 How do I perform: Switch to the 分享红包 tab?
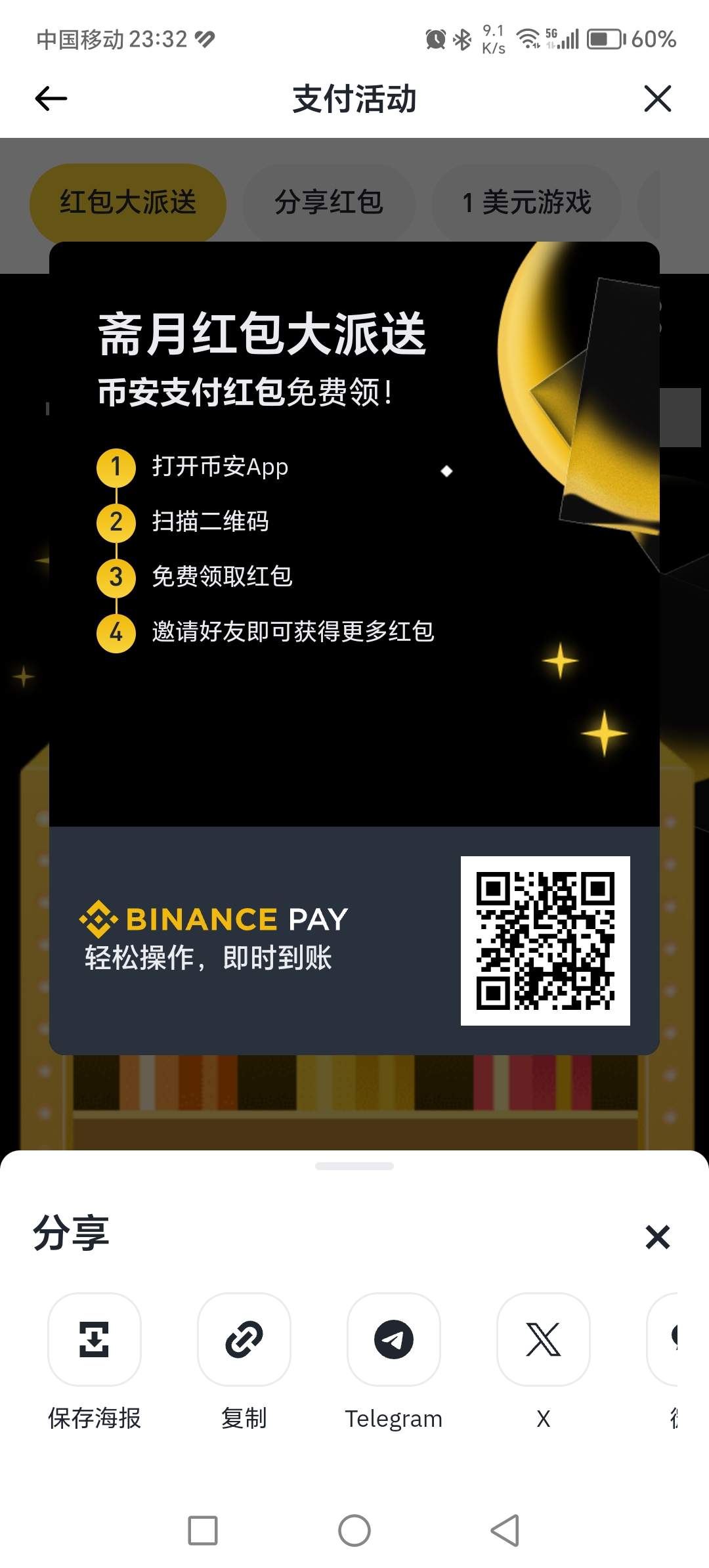tap(329, 202)
